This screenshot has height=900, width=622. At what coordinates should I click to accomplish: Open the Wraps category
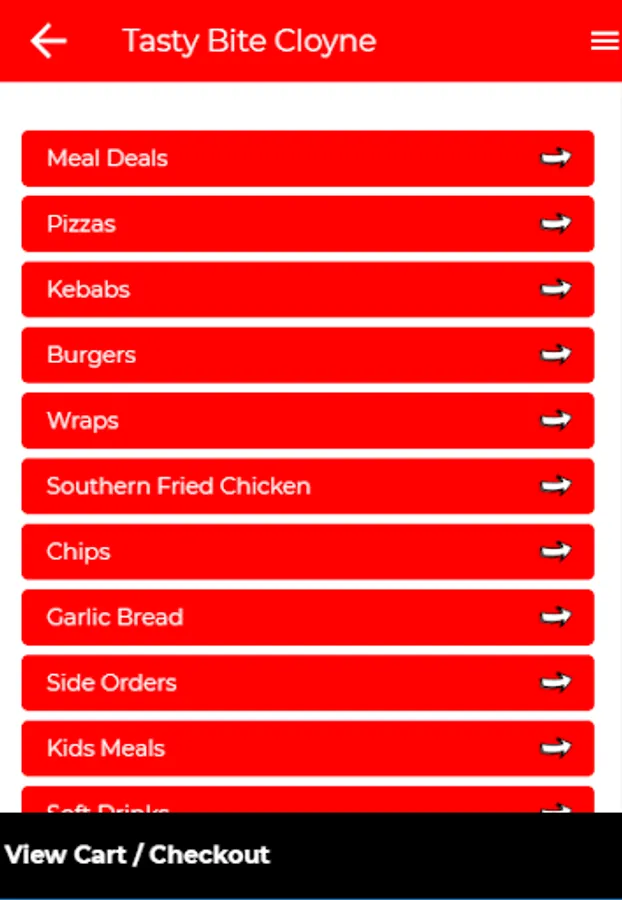pos(308,421)
